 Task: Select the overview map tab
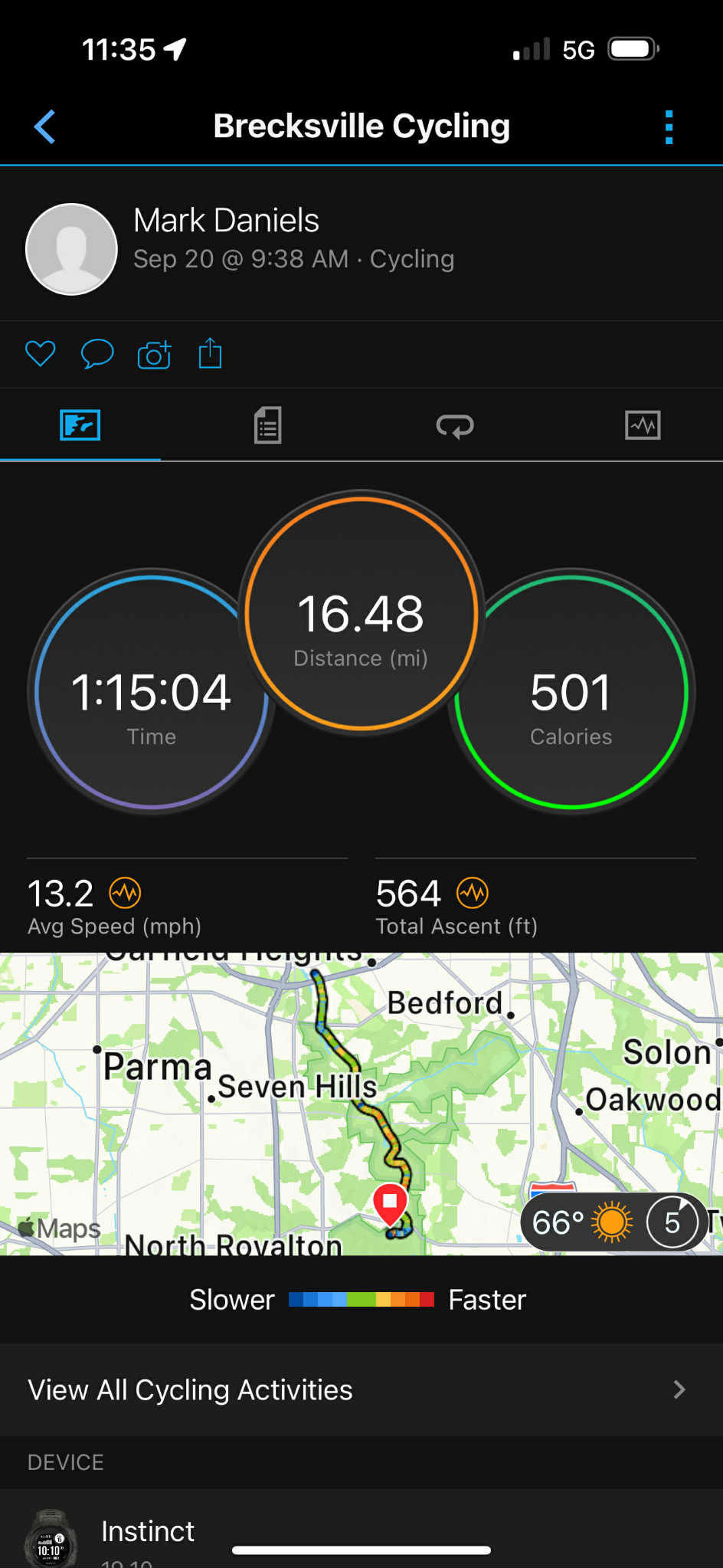pos(80,425)
